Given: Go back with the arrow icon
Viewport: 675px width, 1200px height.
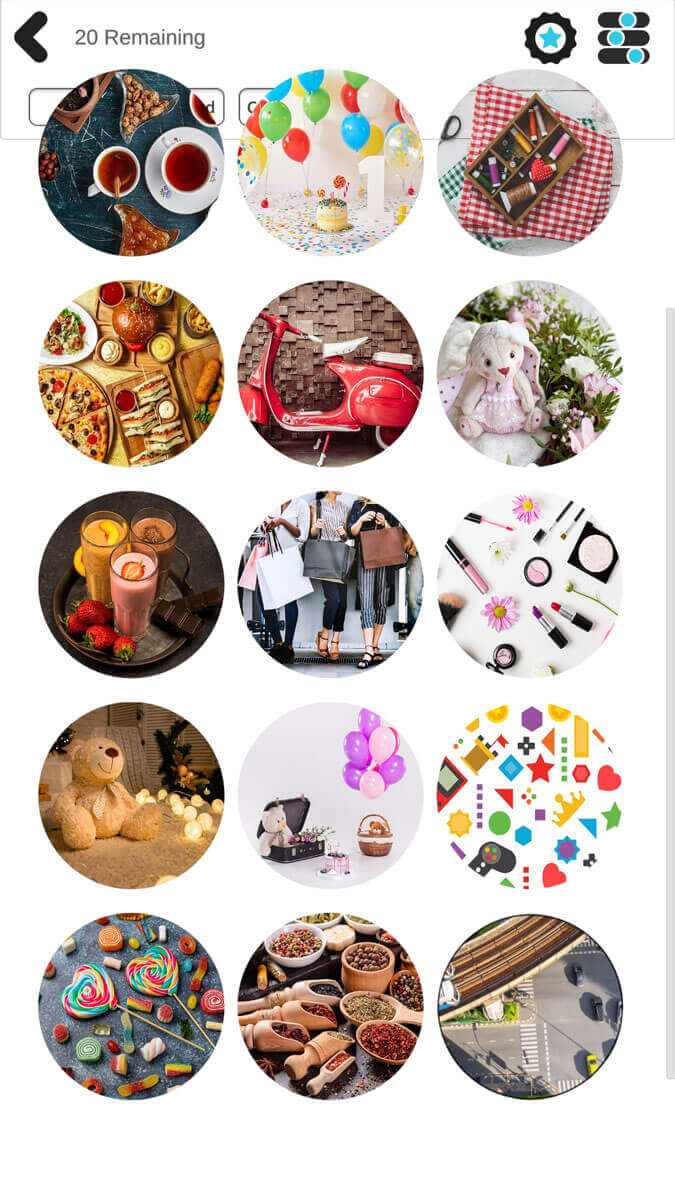Looking at the screenshot, I should coord(31,38).
